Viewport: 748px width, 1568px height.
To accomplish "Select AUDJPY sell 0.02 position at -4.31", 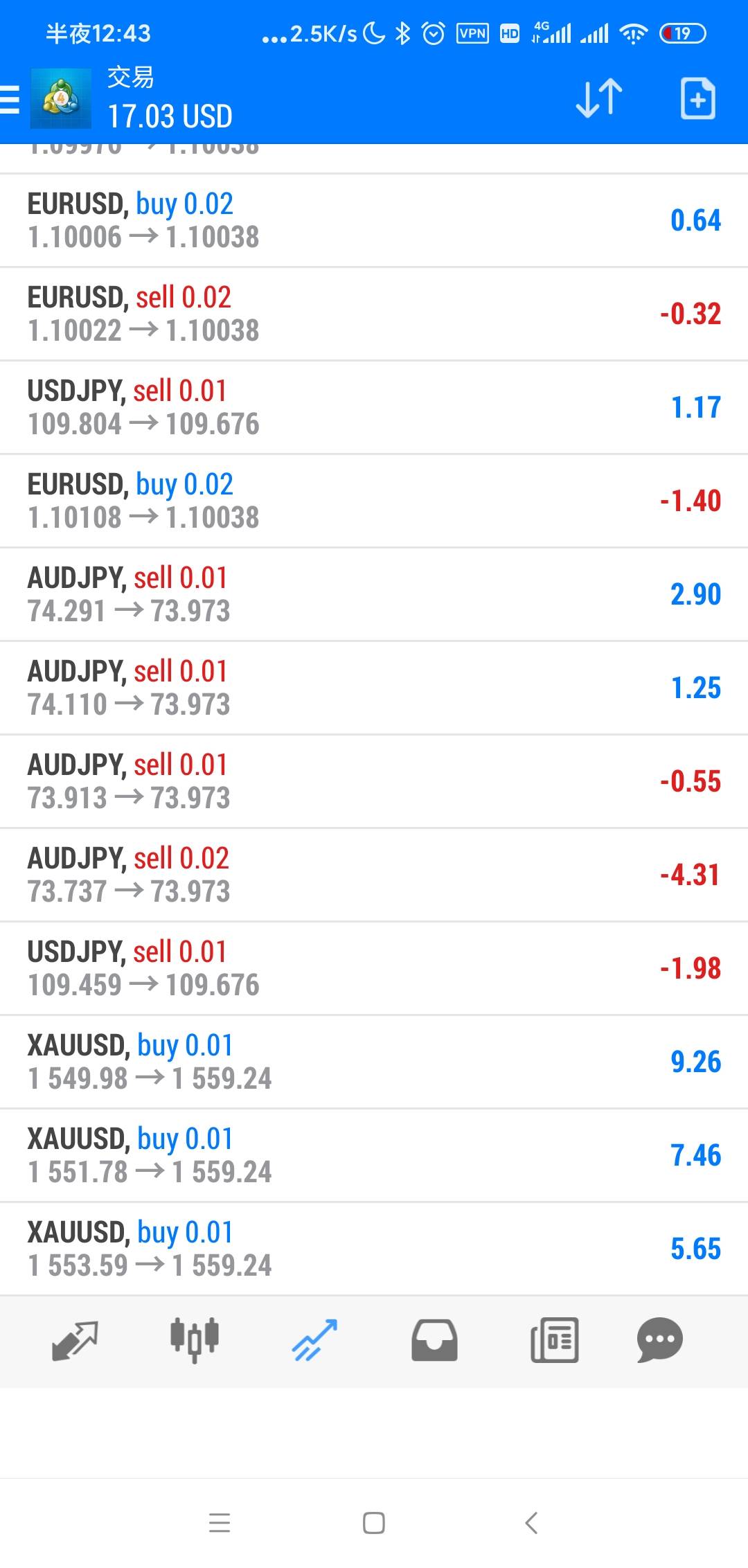I will click(374, 875).
